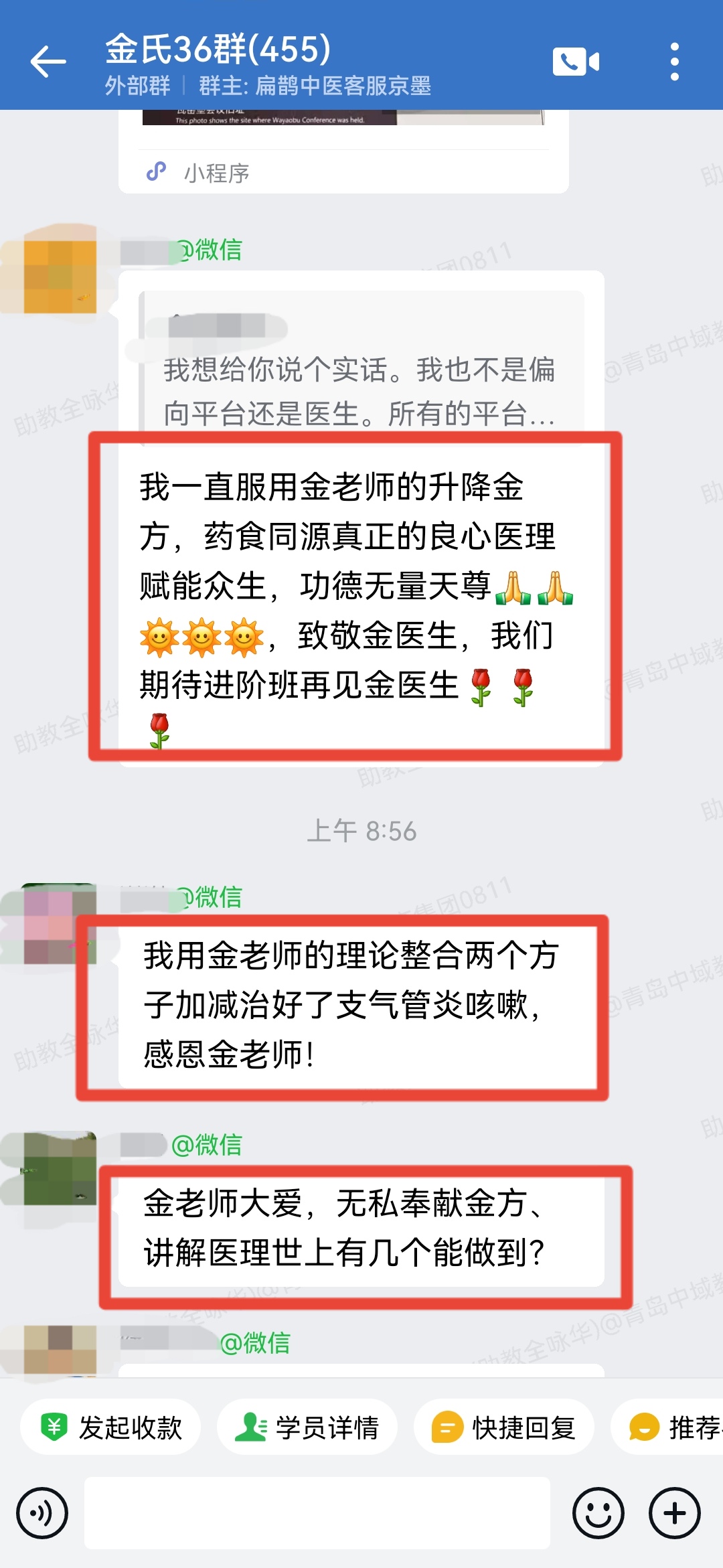Screen dimensions: 723x1568
Task: Tap the 发起收款 button
Action: tap(111, 1427)
